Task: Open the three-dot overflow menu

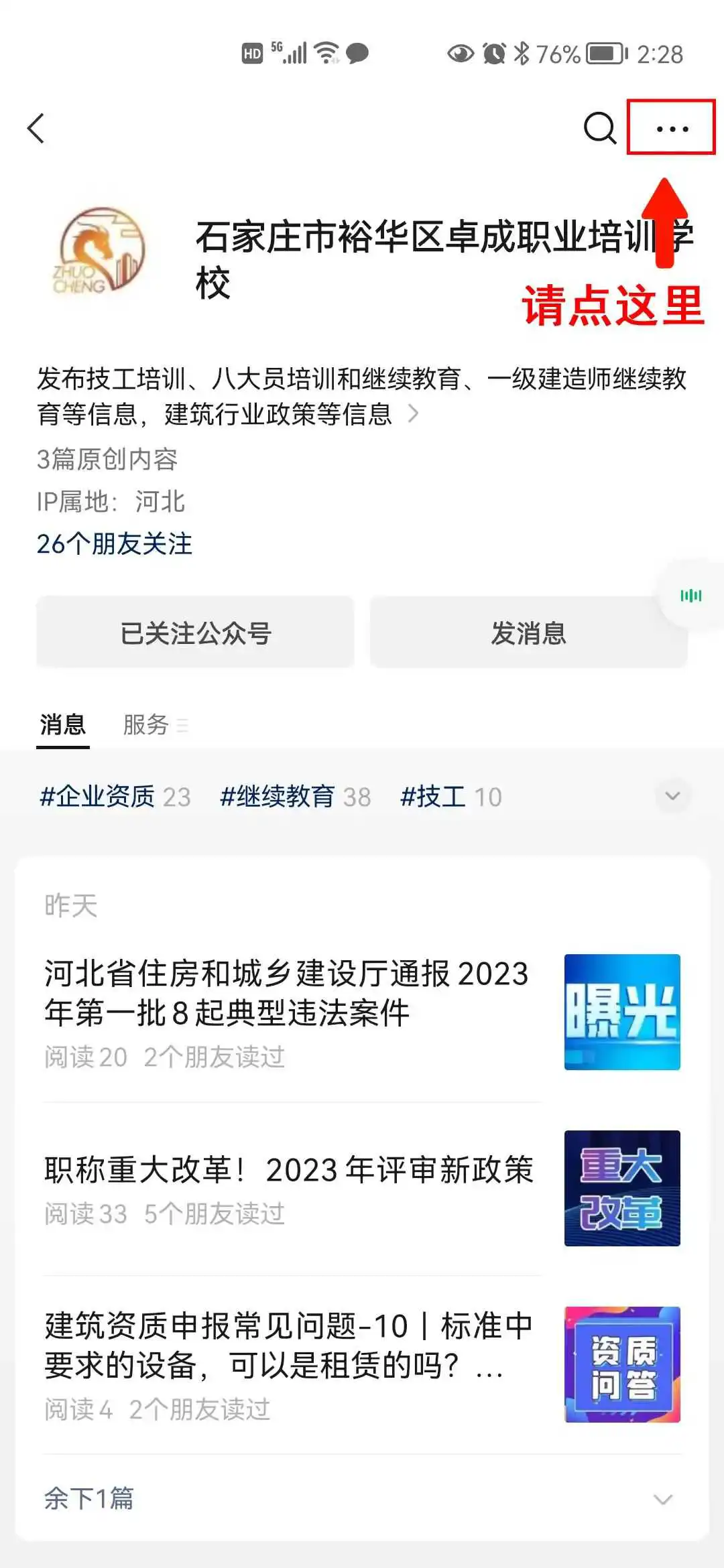Action: (672, 129)
